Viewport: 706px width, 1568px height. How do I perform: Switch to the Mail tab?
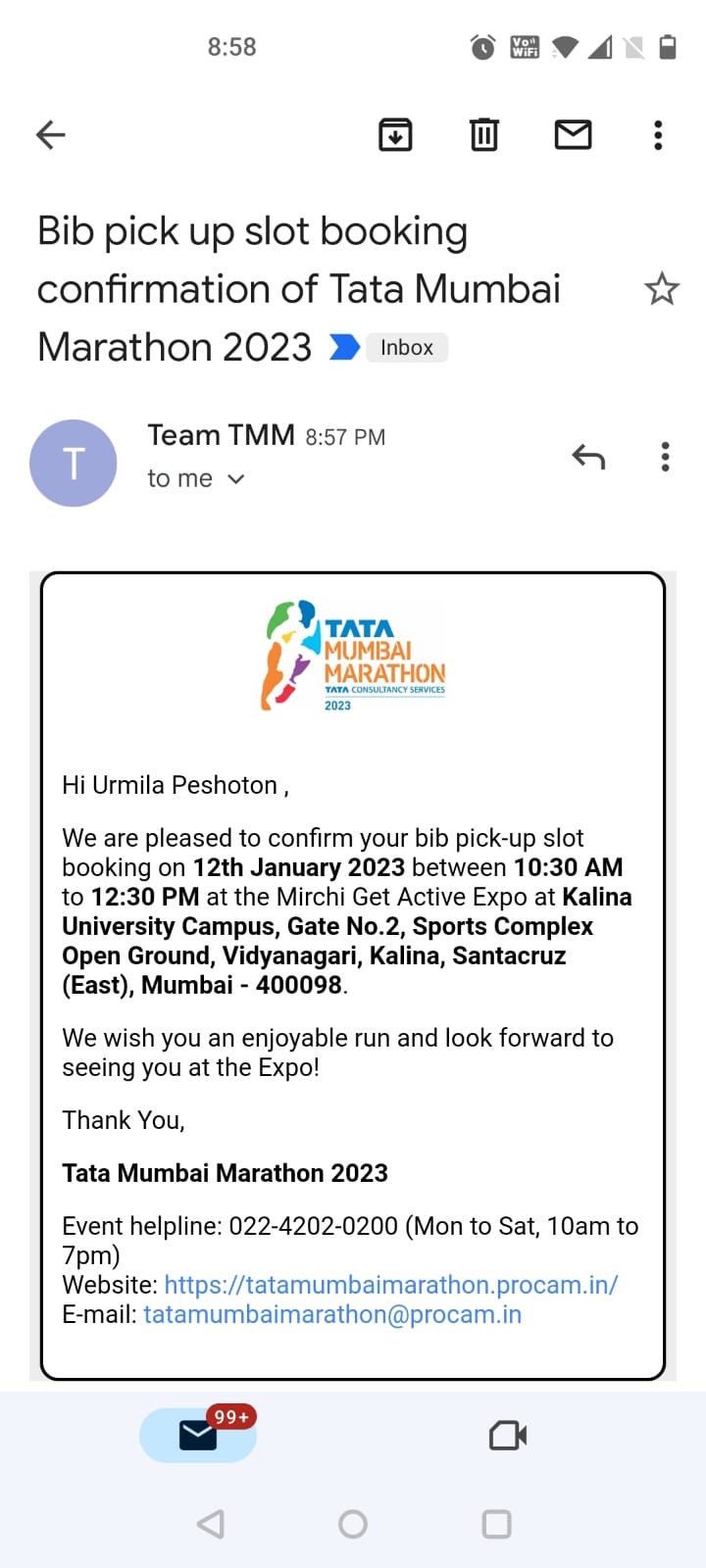tap(198, 1436)
